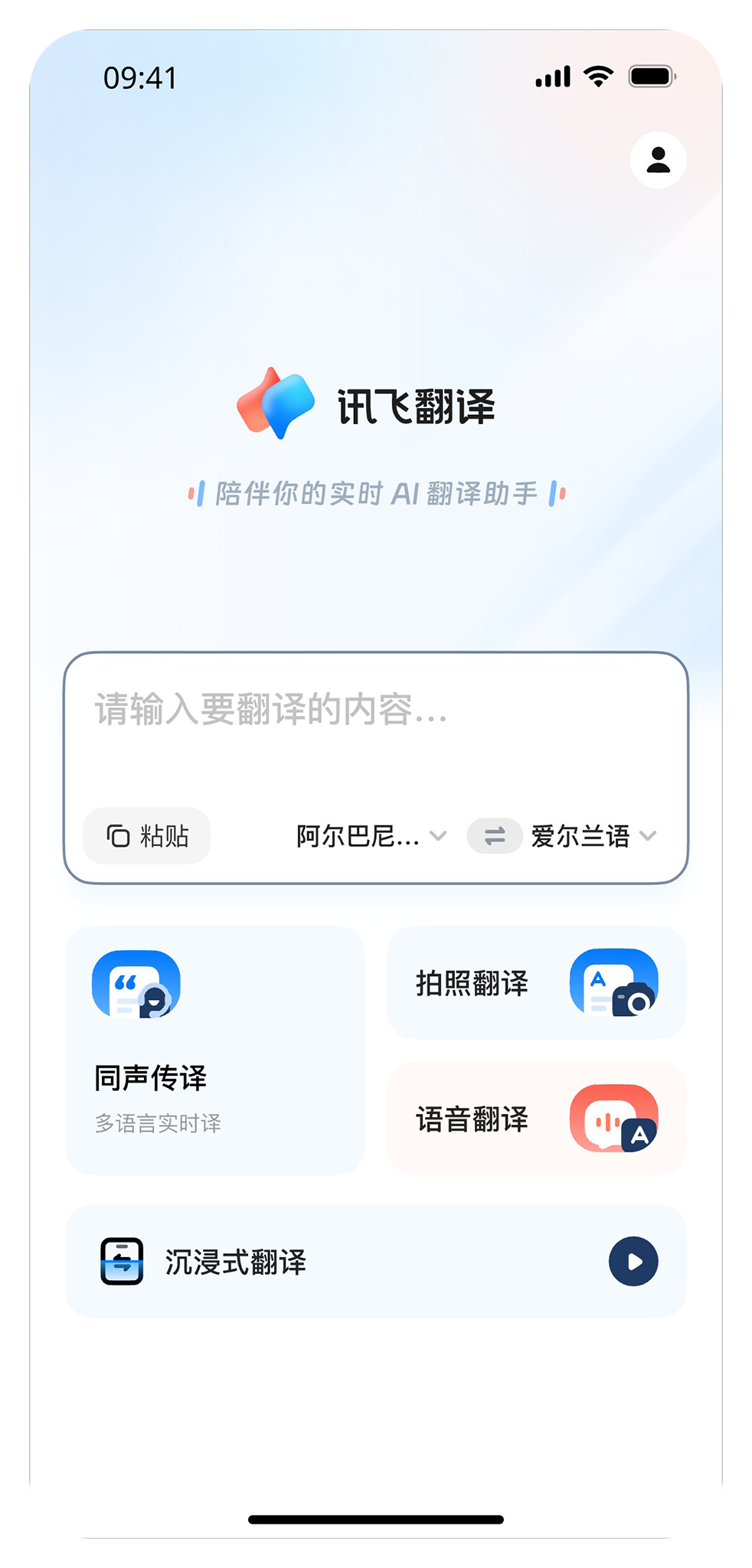Open 同声传译 simultaneous interpretation card

click(215, 1050)
